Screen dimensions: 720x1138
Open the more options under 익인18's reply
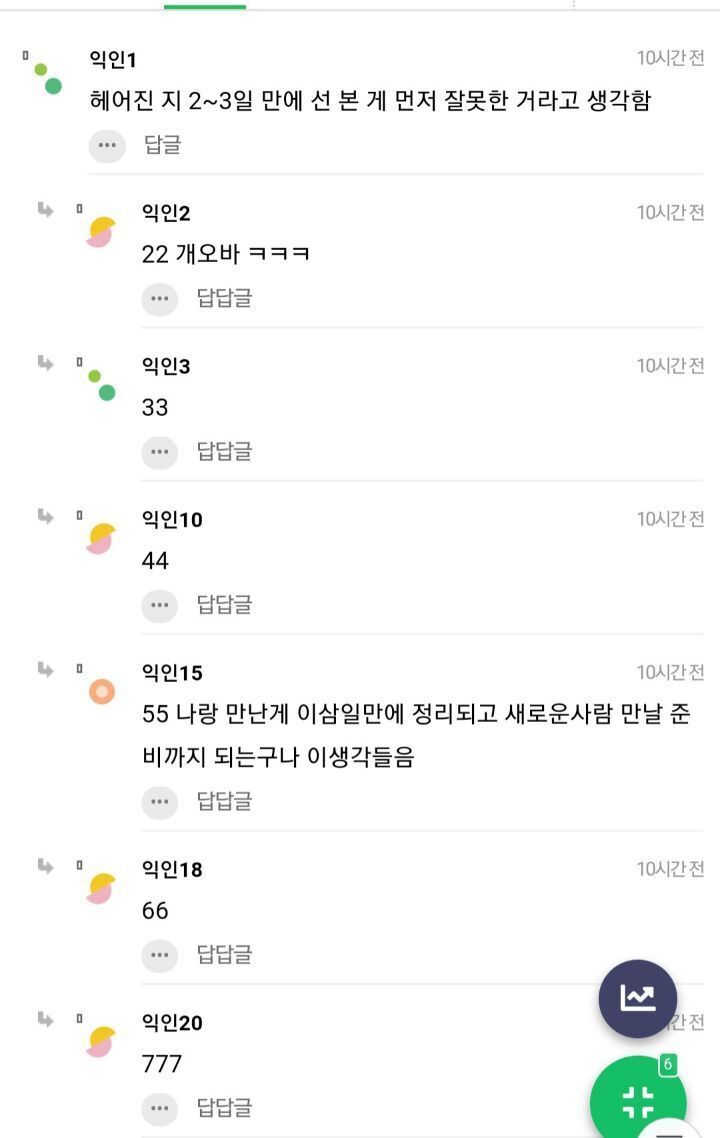pos(159,955)
